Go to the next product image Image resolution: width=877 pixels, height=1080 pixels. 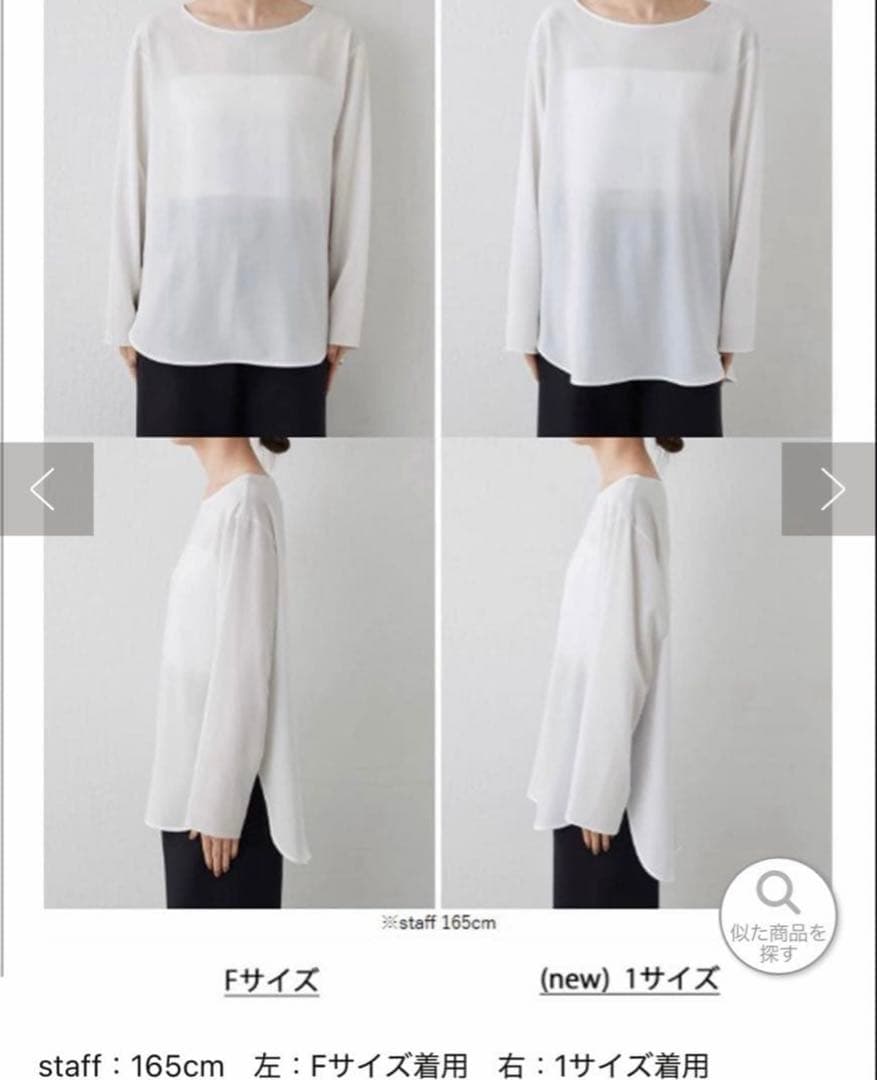[829, 489]
